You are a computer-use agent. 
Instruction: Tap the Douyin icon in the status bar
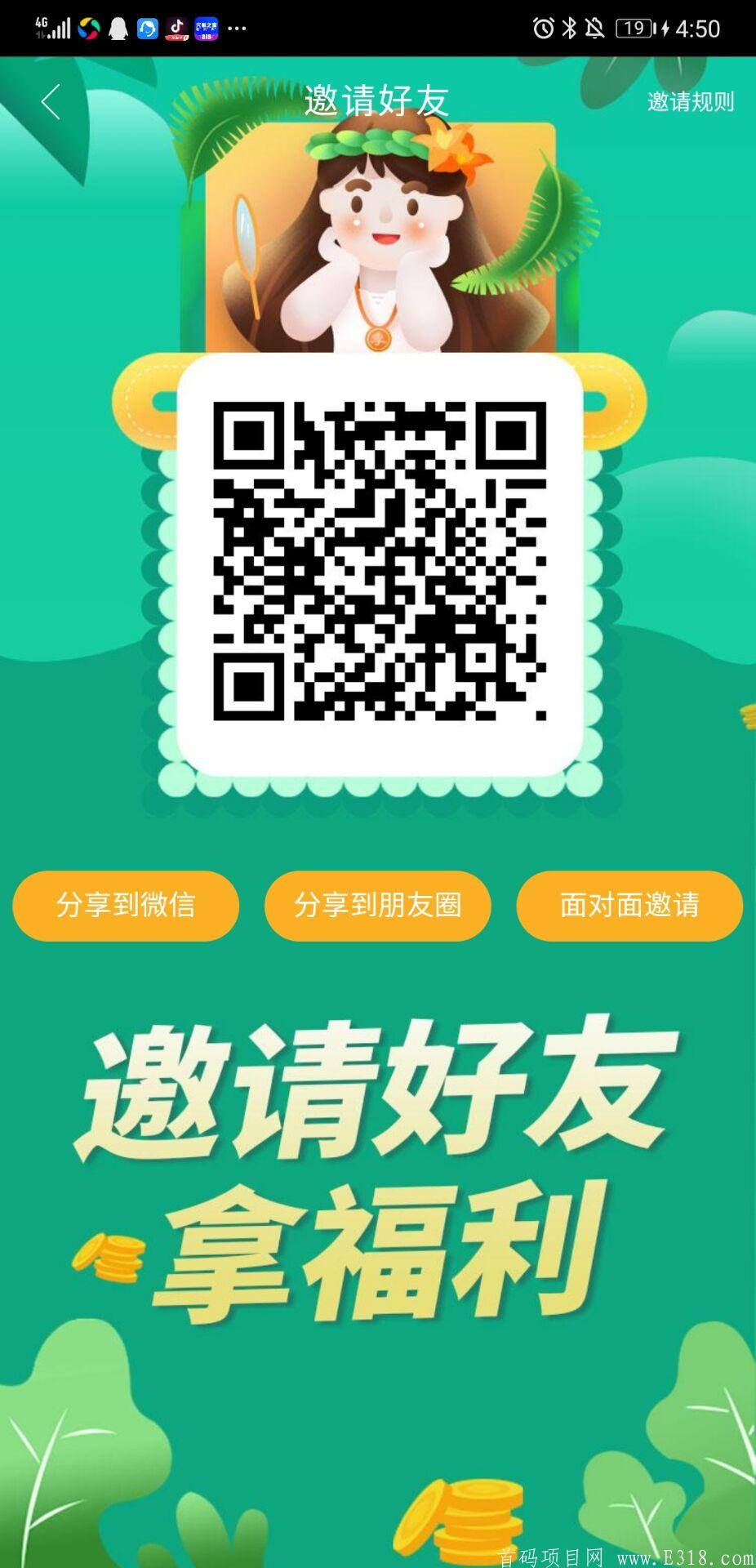[x=174, y=29]
